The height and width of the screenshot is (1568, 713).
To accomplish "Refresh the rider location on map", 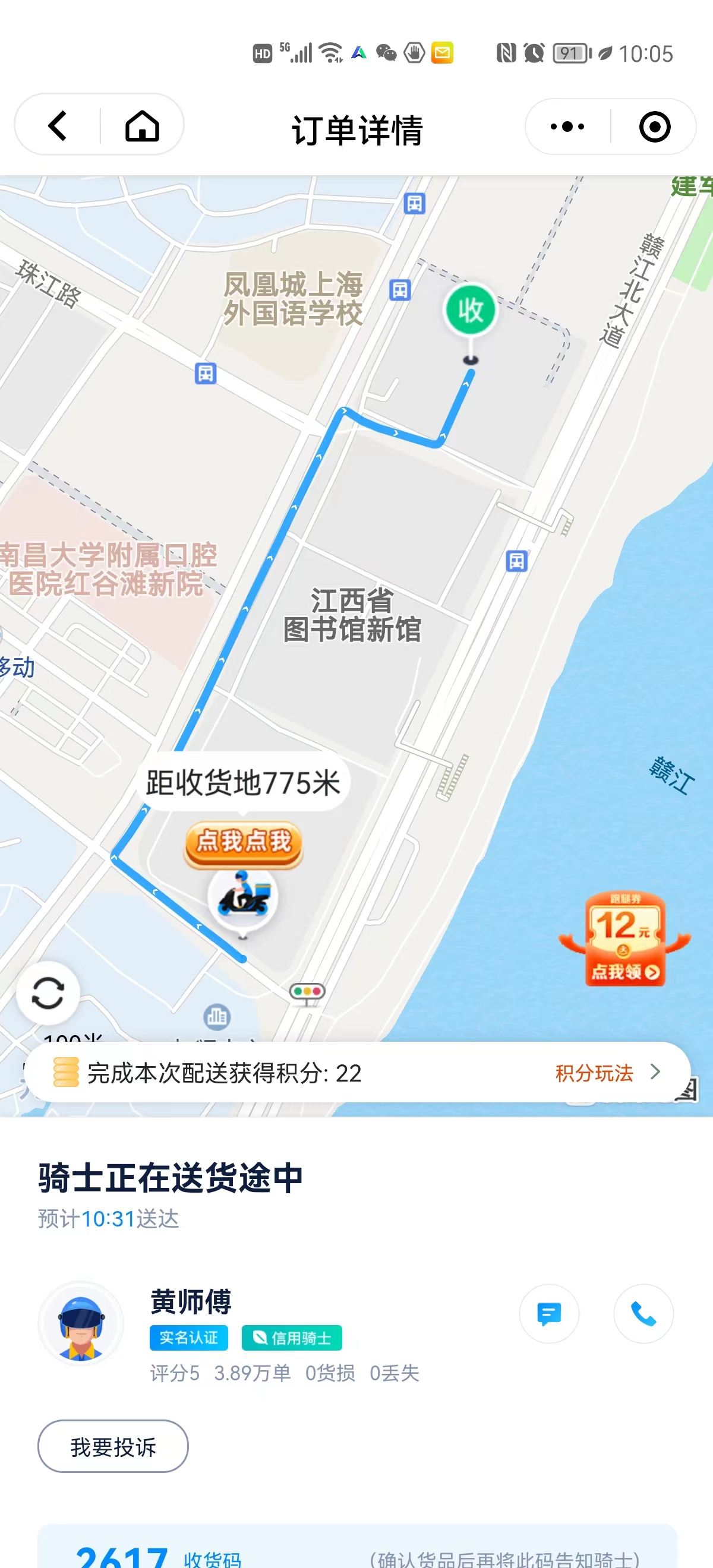I will (48, 993).
